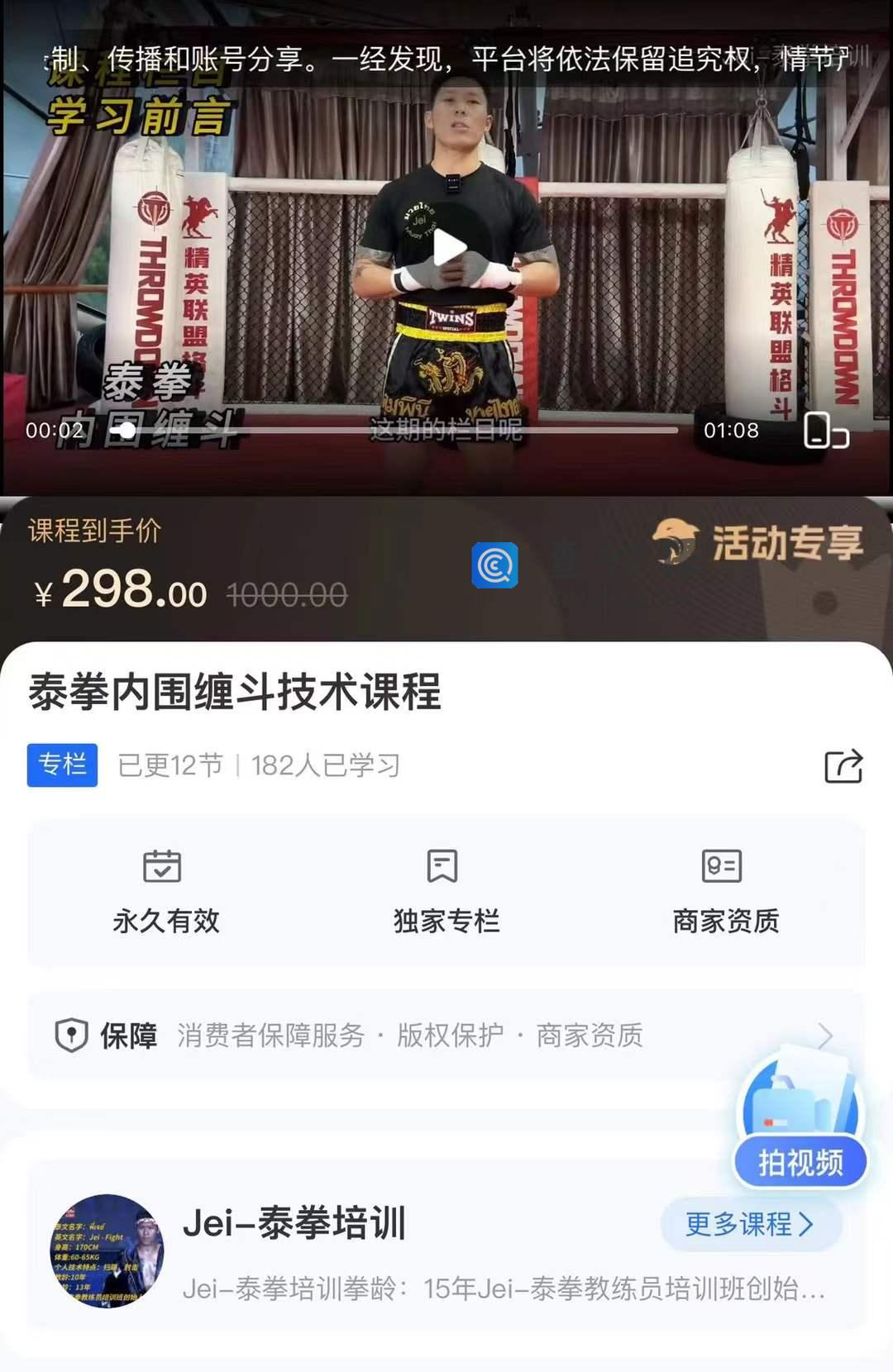The image size is (893, 1372).
Task: Share the 泰拳内围缠斗技术课程 course
Action: (x=843, y=766)
